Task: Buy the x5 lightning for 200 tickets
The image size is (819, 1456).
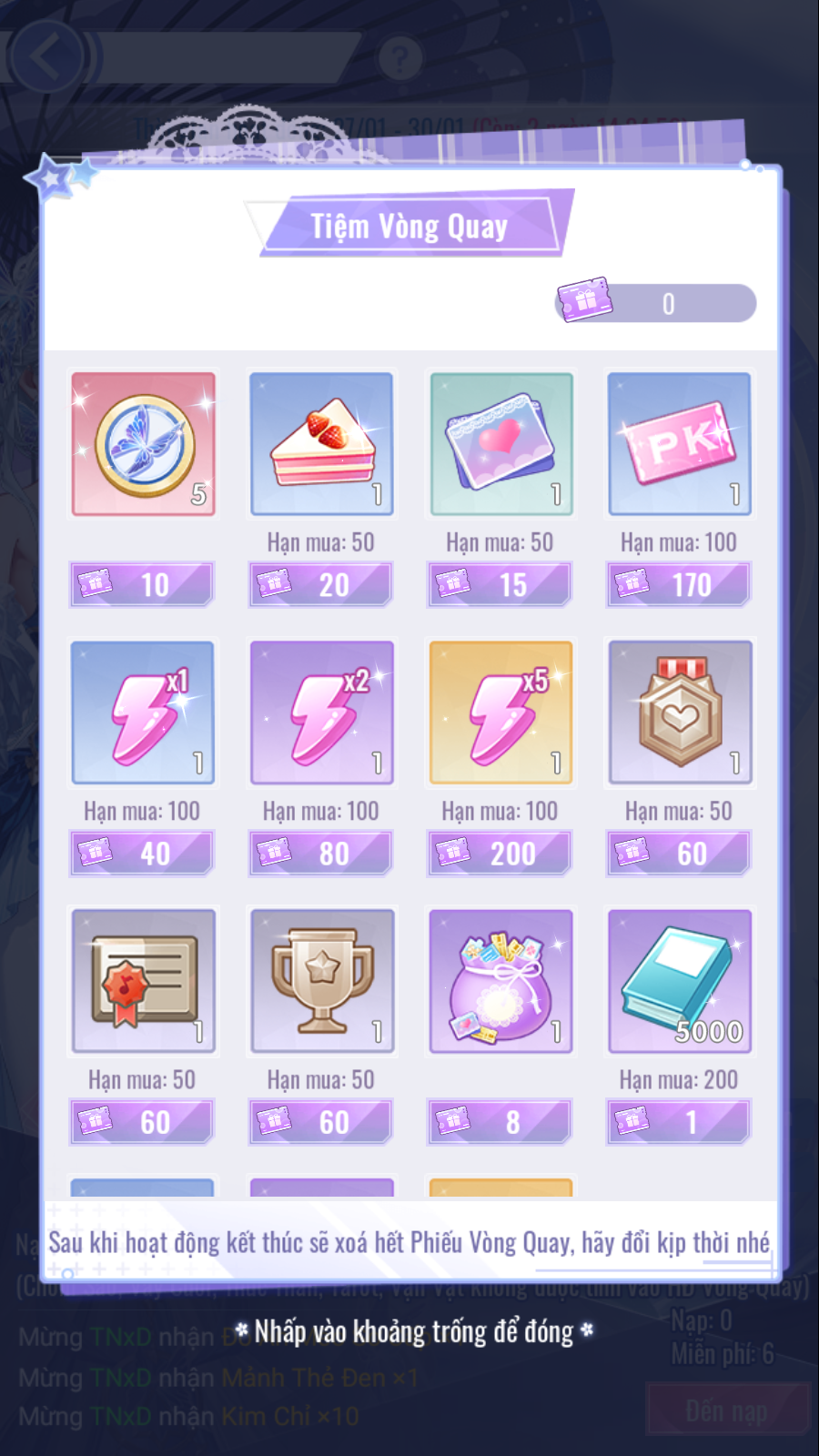Action: [x=500, y=854]
